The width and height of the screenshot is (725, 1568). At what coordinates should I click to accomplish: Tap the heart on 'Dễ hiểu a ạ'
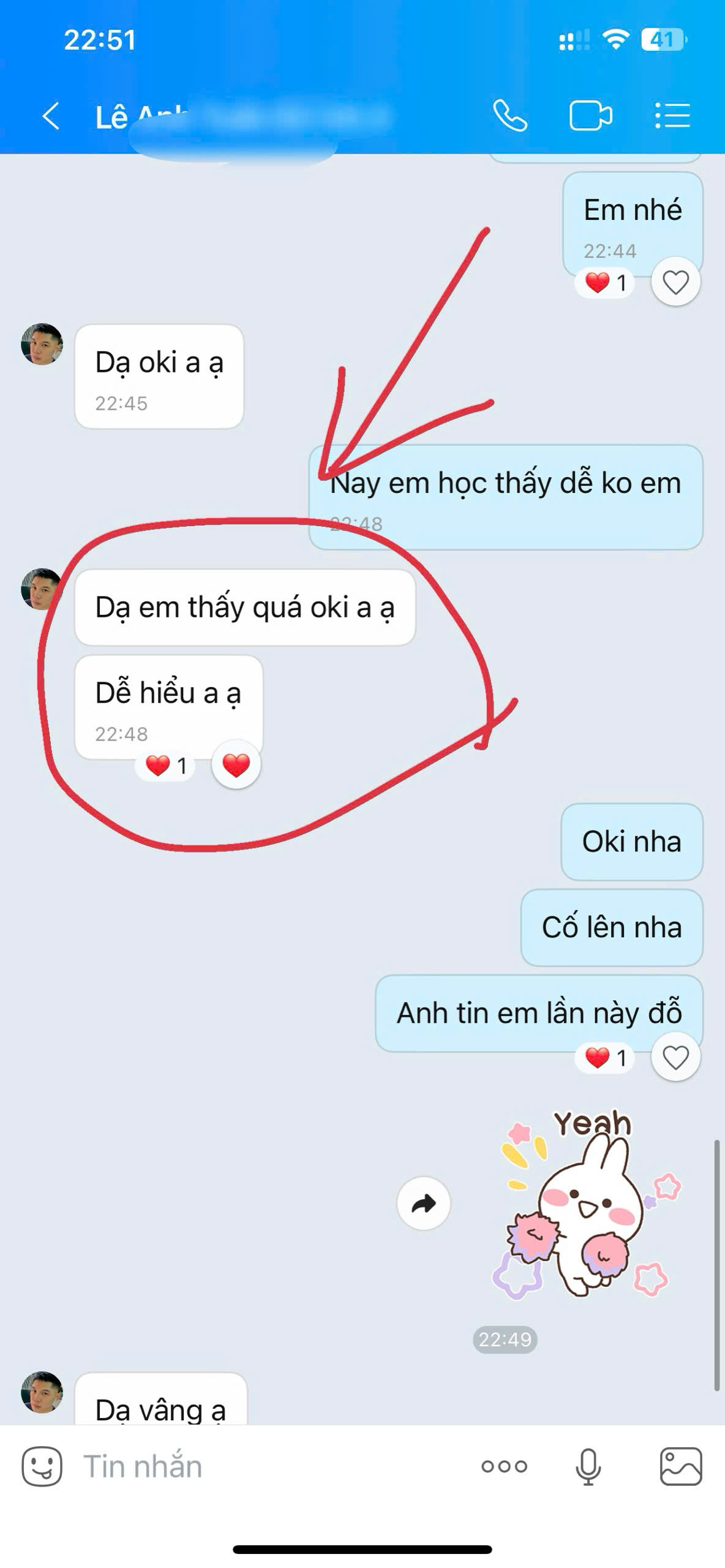[x=236, y=764]
